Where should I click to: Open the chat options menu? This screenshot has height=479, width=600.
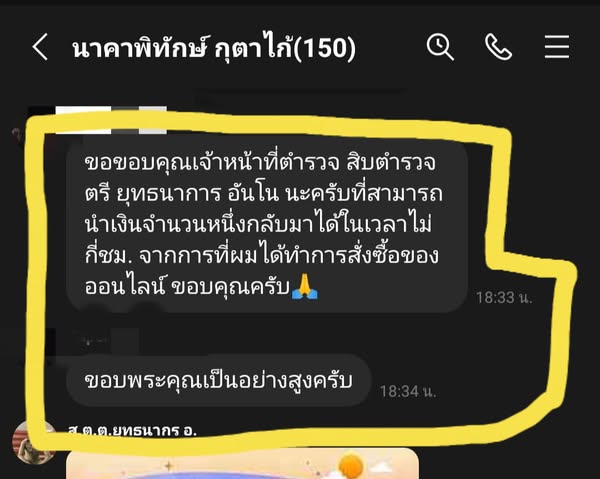pyautogui.click(x=556, y=47)
